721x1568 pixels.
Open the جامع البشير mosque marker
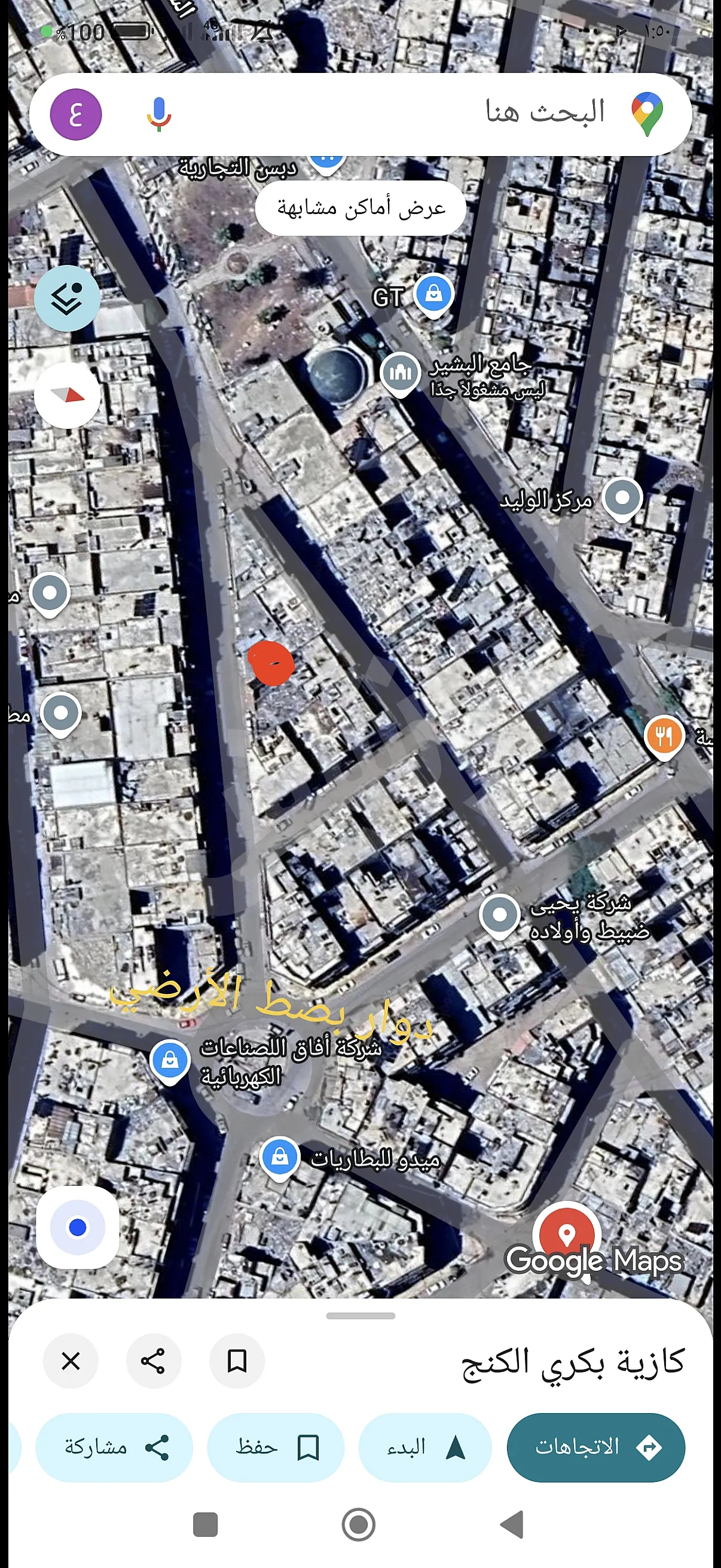point(400,373)
